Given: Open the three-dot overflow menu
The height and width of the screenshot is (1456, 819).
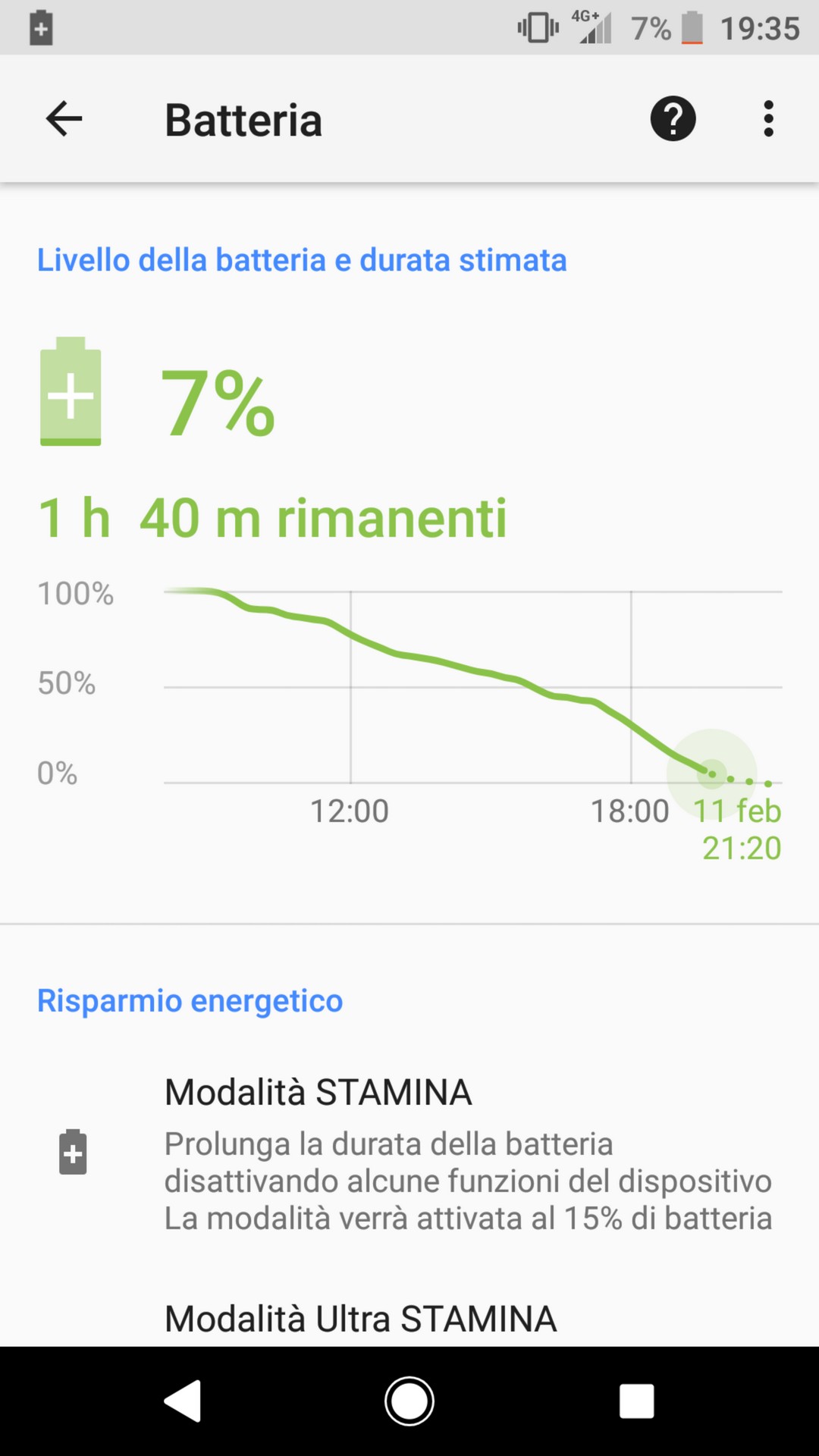Looking at the screenshot, I should click(x=768, y=119).
